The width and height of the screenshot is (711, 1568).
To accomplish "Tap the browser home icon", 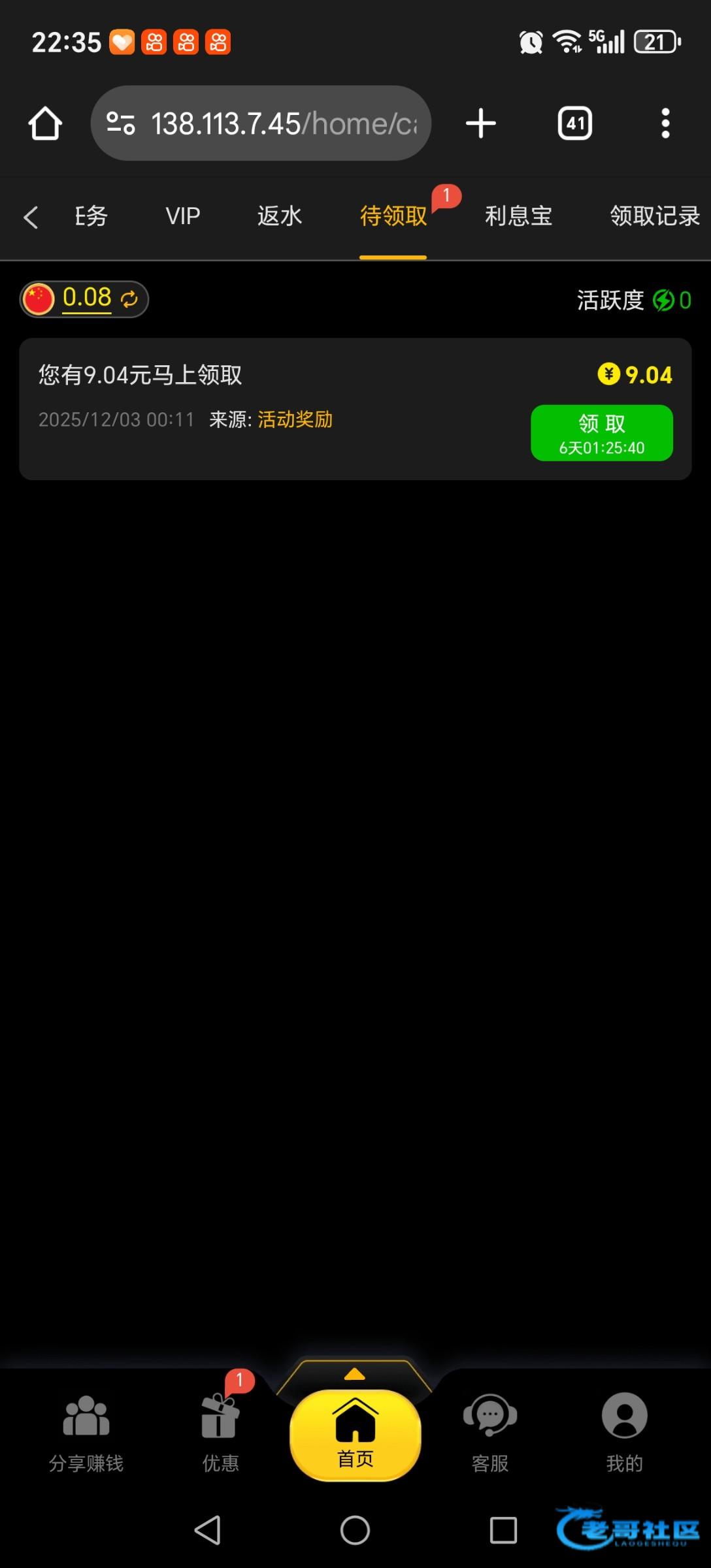I will pos(45,123).
